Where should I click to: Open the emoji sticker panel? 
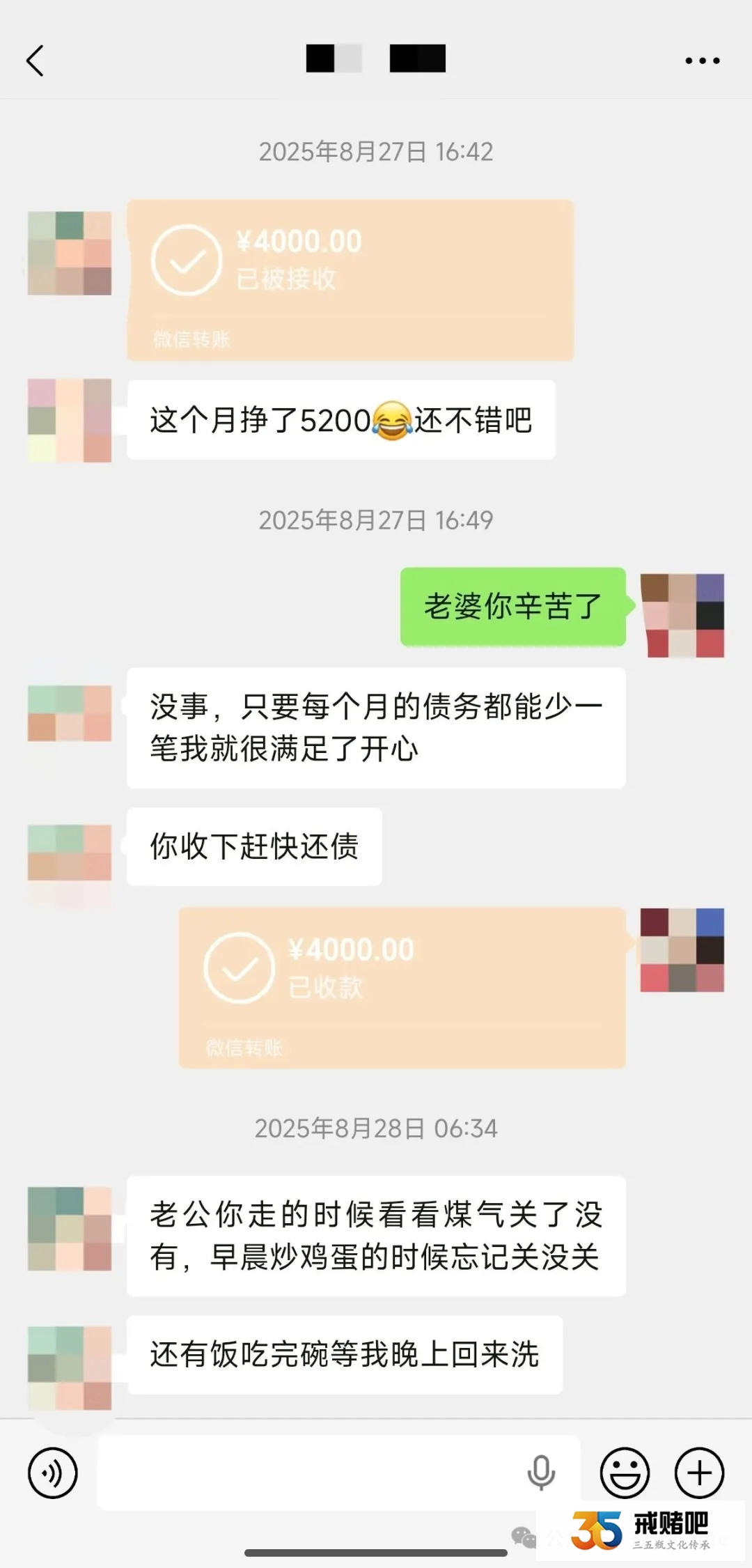[625, 1473]
